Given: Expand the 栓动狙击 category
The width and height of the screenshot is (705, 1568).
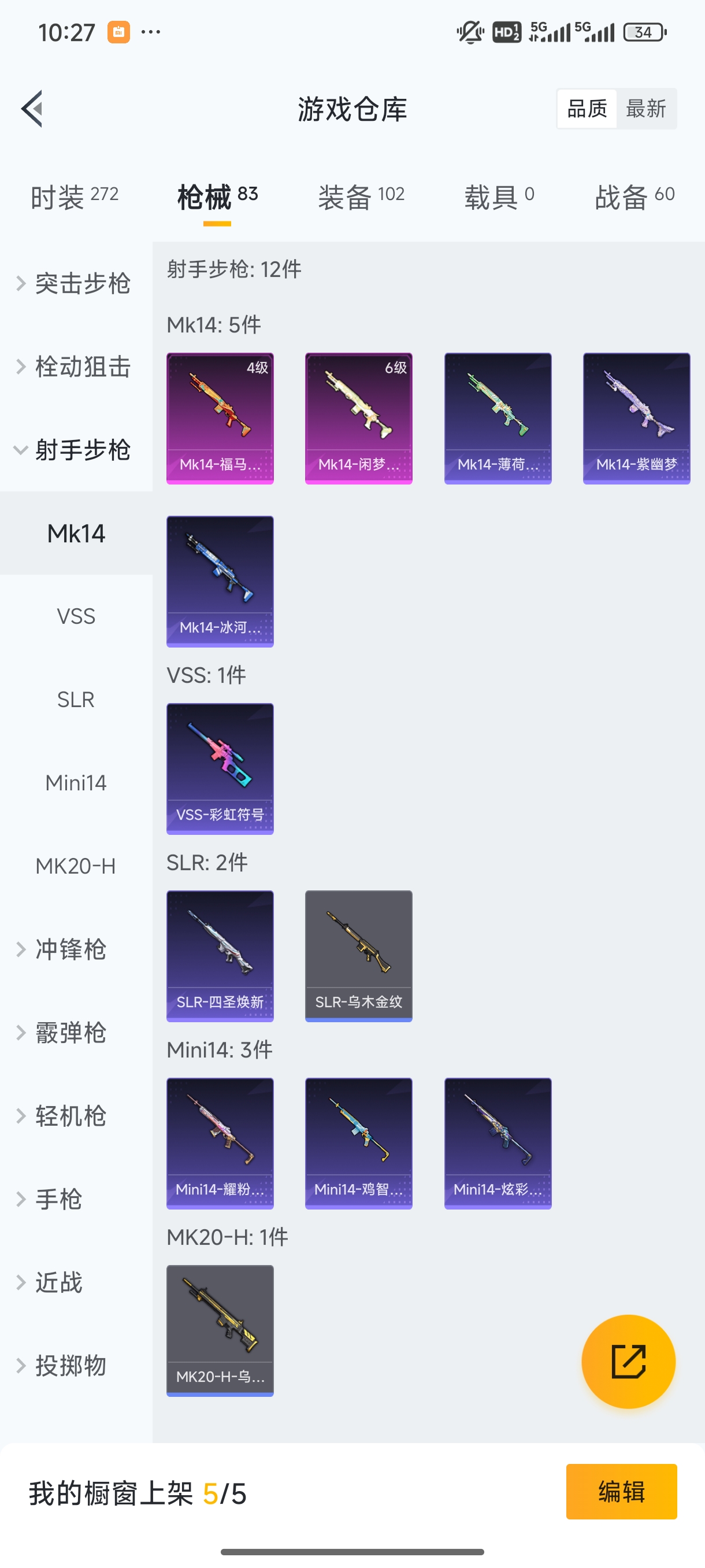Looking at the screenshot, I should coord(74,367).
